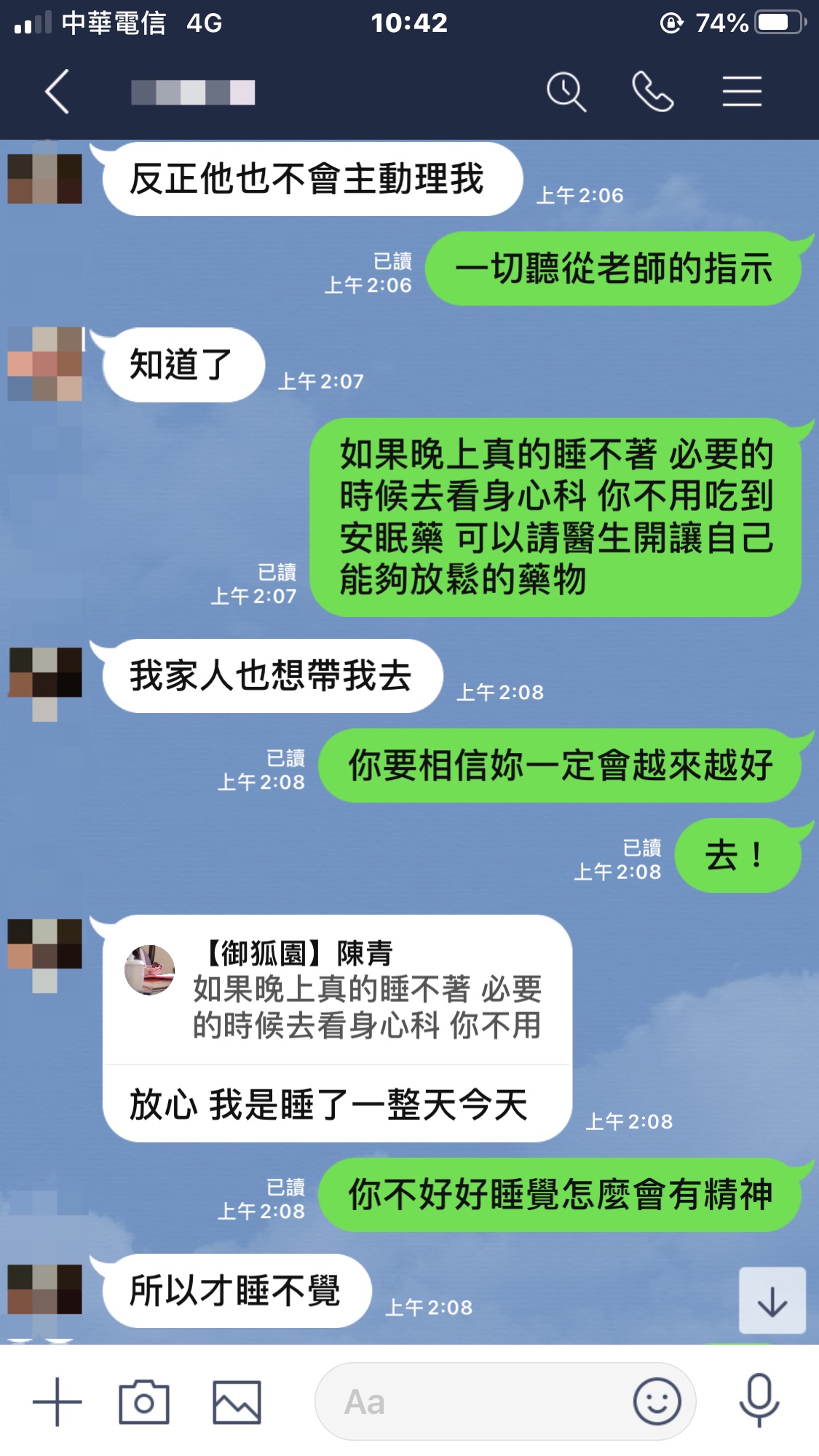Open avatar next to 知道了 message

click(45, 364)
